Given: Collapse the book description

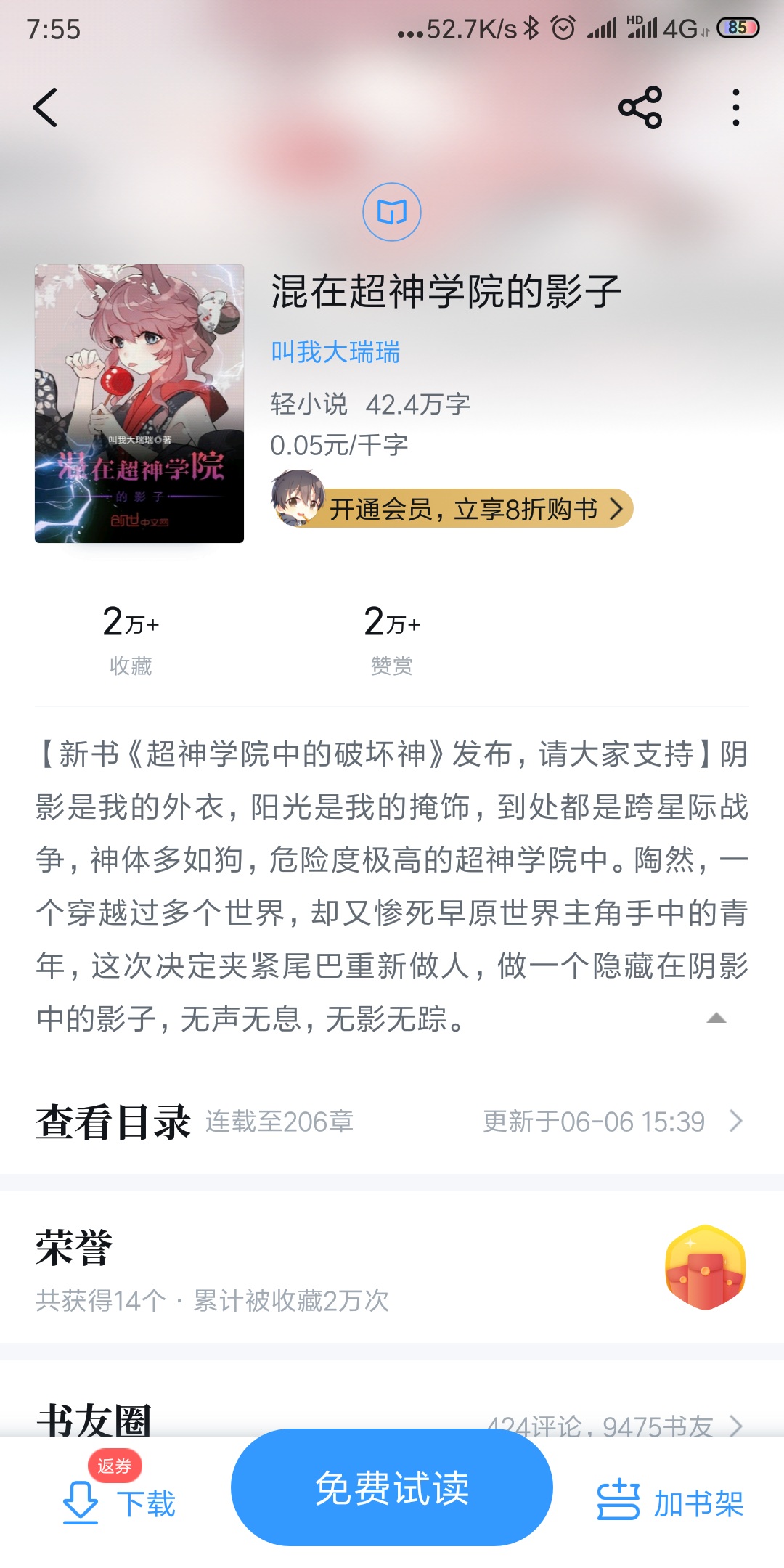Looking at the screenshot, I should pyautogui.click(x=716, y=1018).
